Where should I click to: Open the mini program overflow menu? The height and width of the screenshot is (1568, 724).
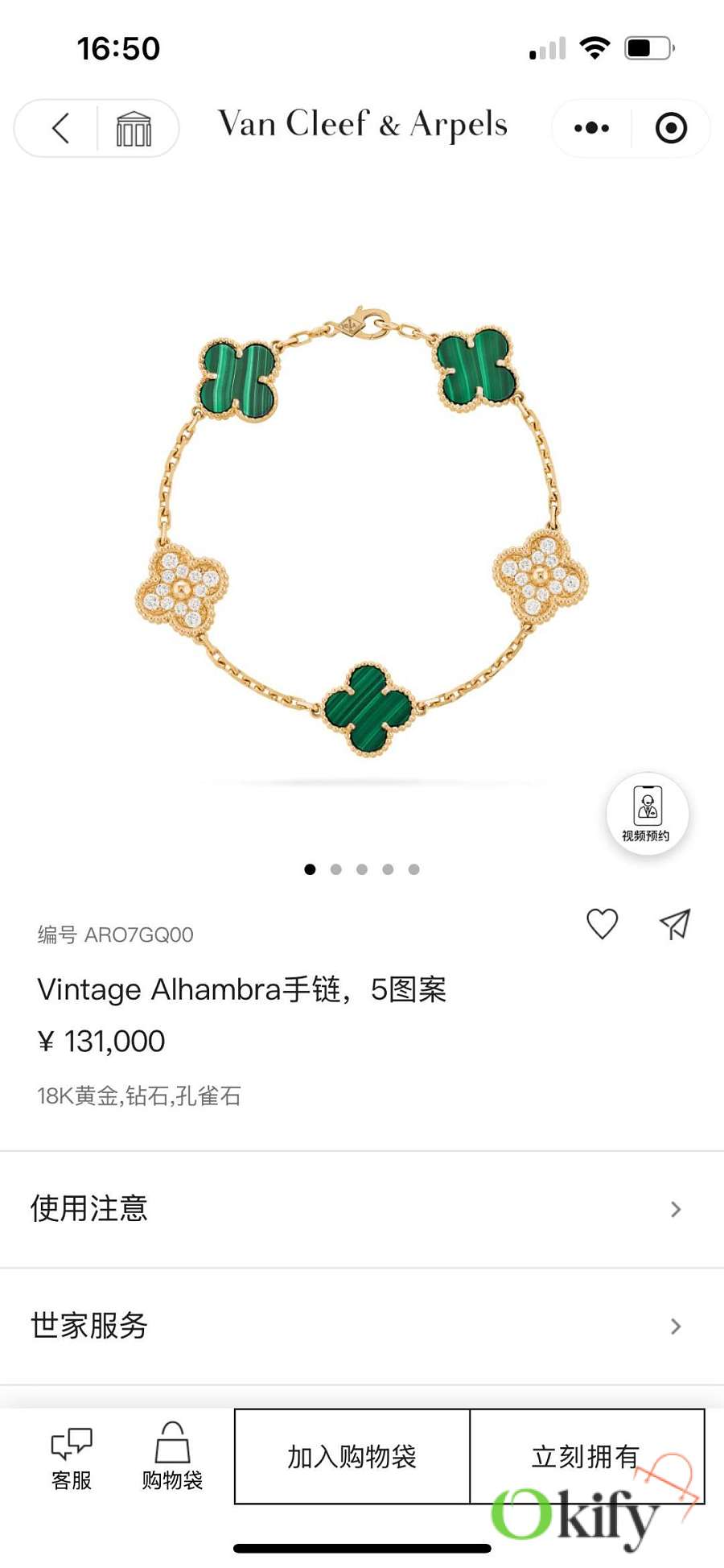pos(592,128)
